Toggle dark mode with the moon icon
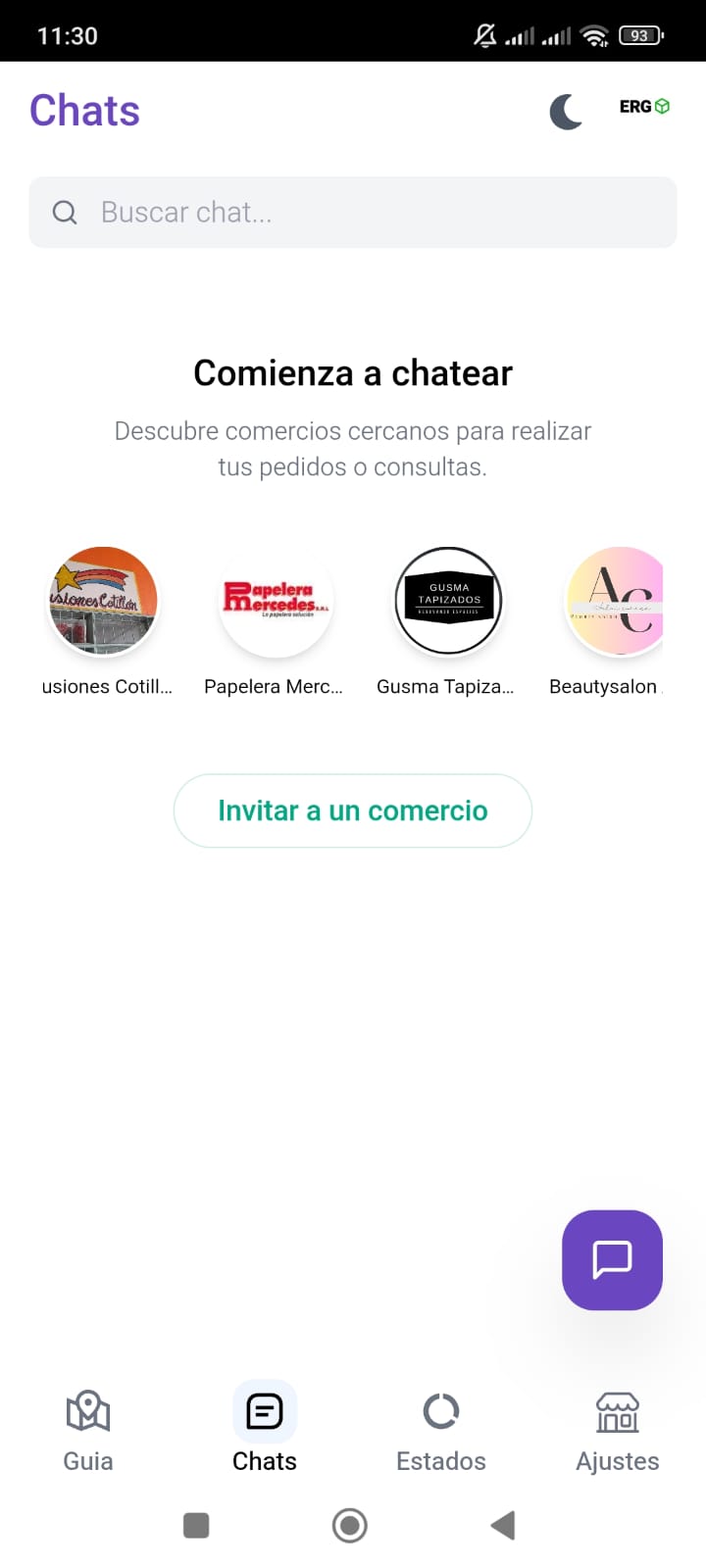 [566, 112]
